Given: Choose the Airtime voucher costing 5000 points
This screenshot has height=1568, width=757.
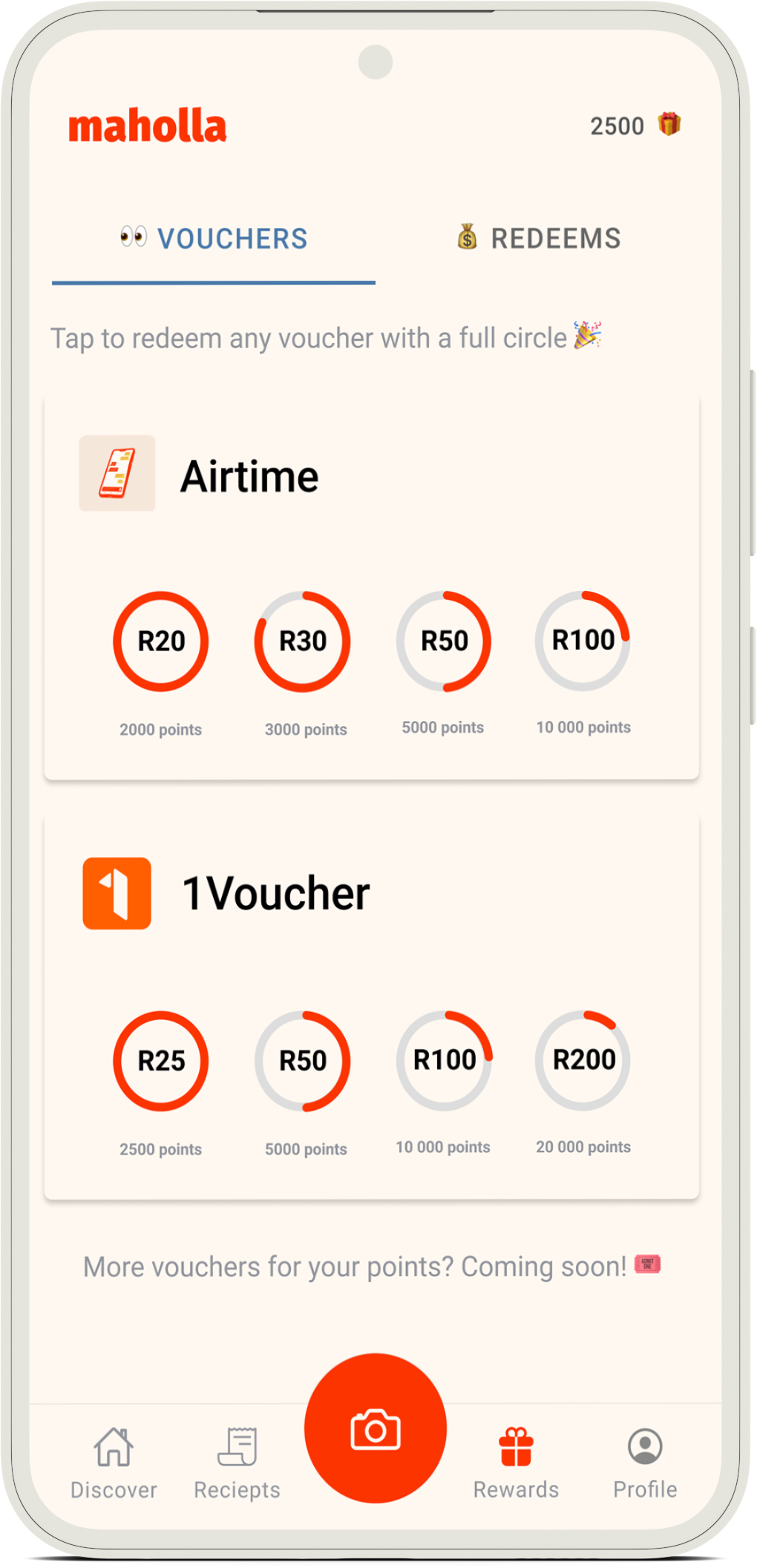Looking at the screenshot, I should pos(444,641).
